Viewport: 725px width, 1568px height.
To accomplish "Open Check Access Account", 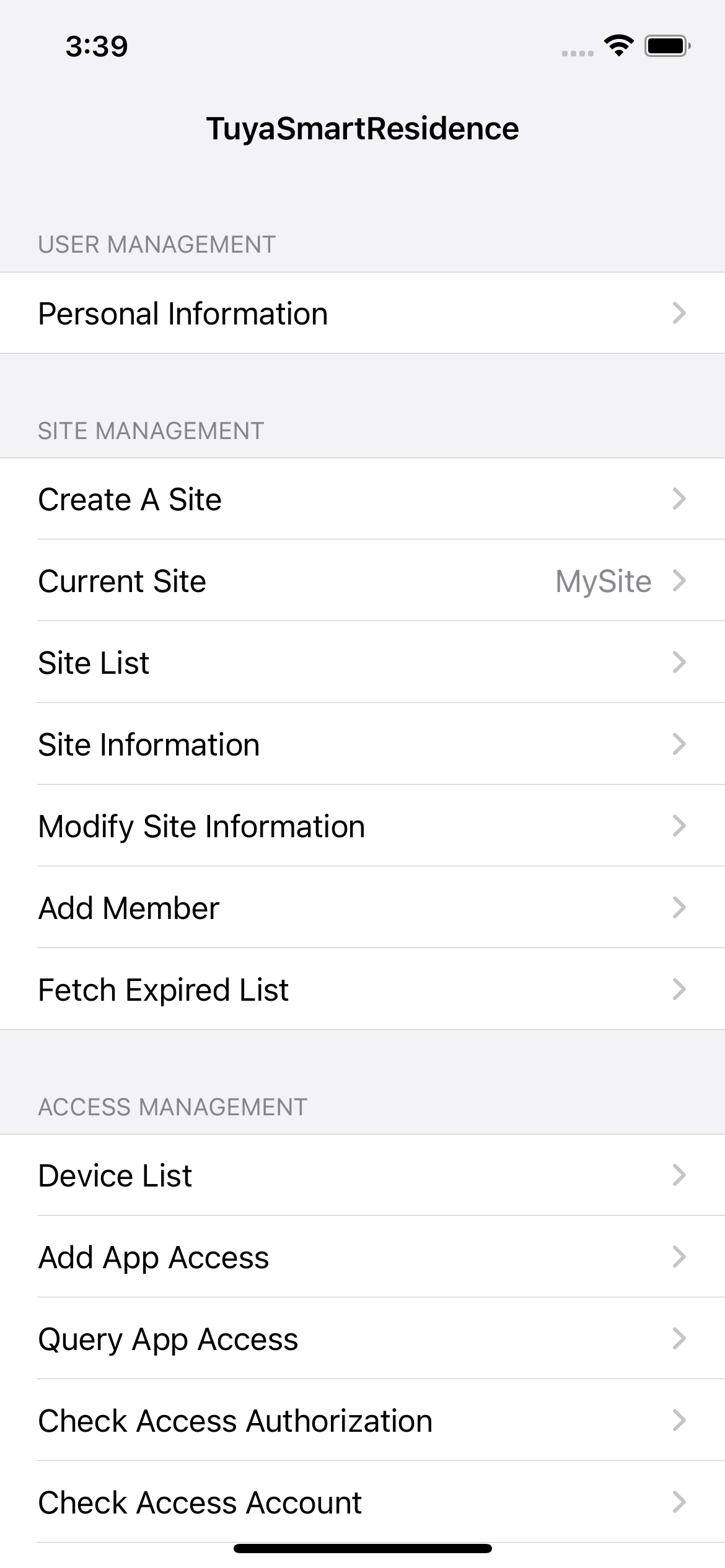I will 362,1502.
